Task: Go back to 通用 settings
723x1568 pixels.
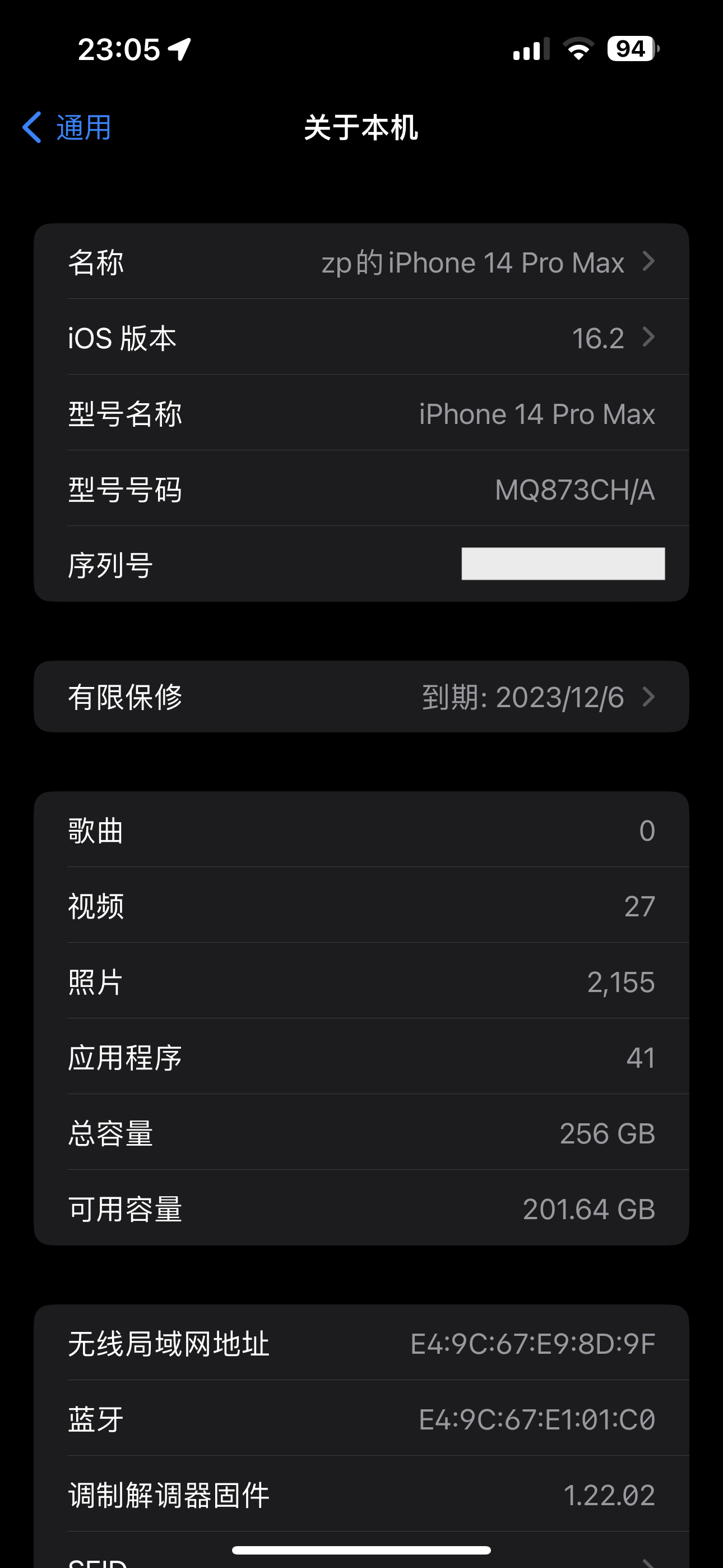Action: tap(67, 128)
